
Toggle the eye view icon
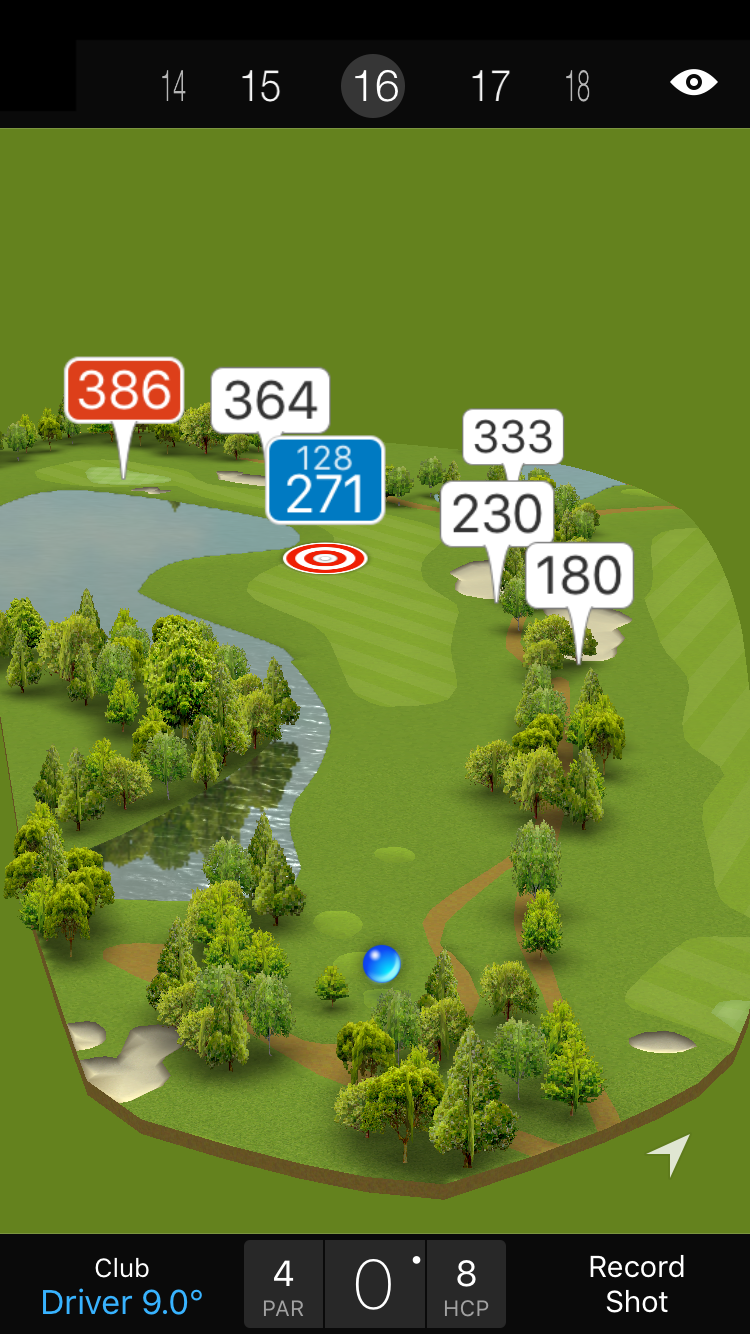click(x=693, y=82)
